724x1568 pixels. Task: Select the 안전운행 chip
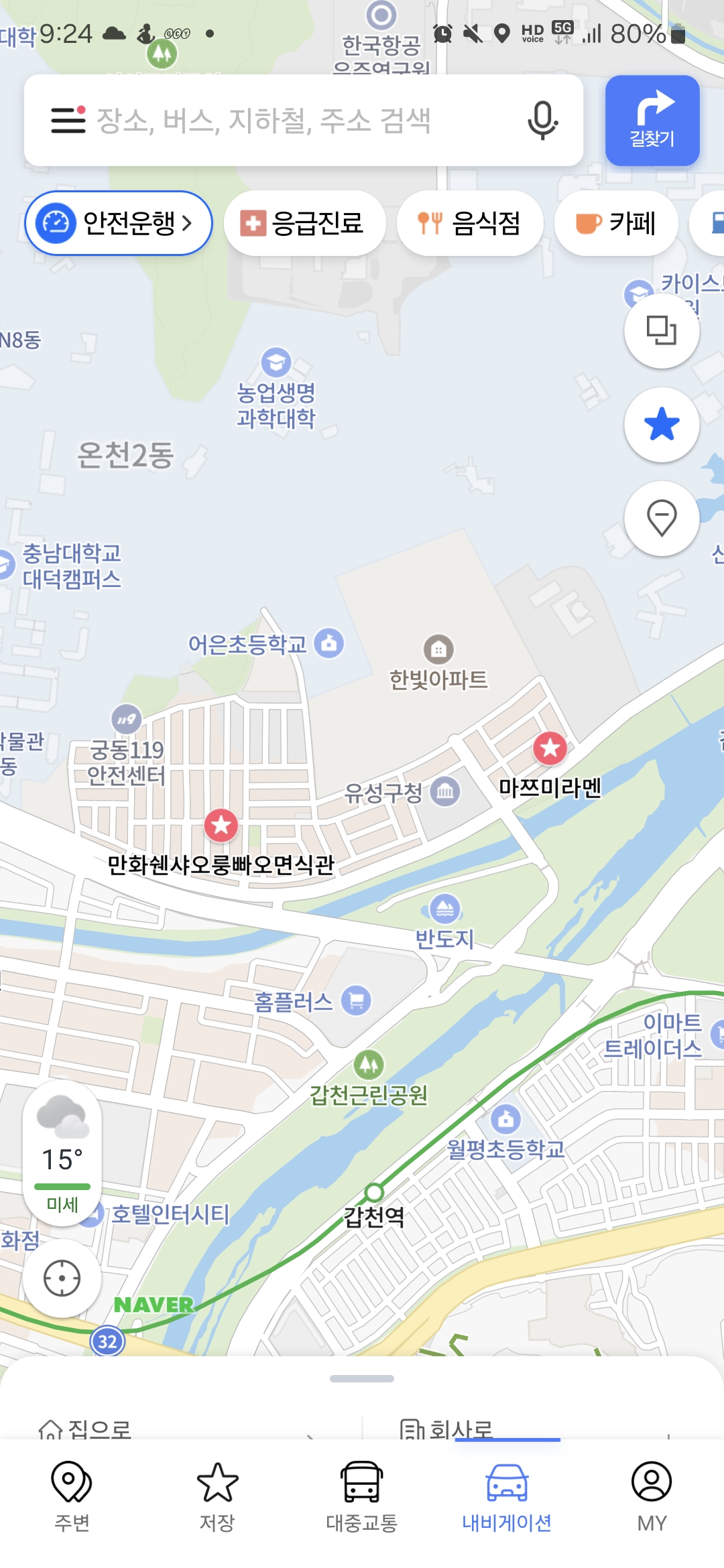119,223
